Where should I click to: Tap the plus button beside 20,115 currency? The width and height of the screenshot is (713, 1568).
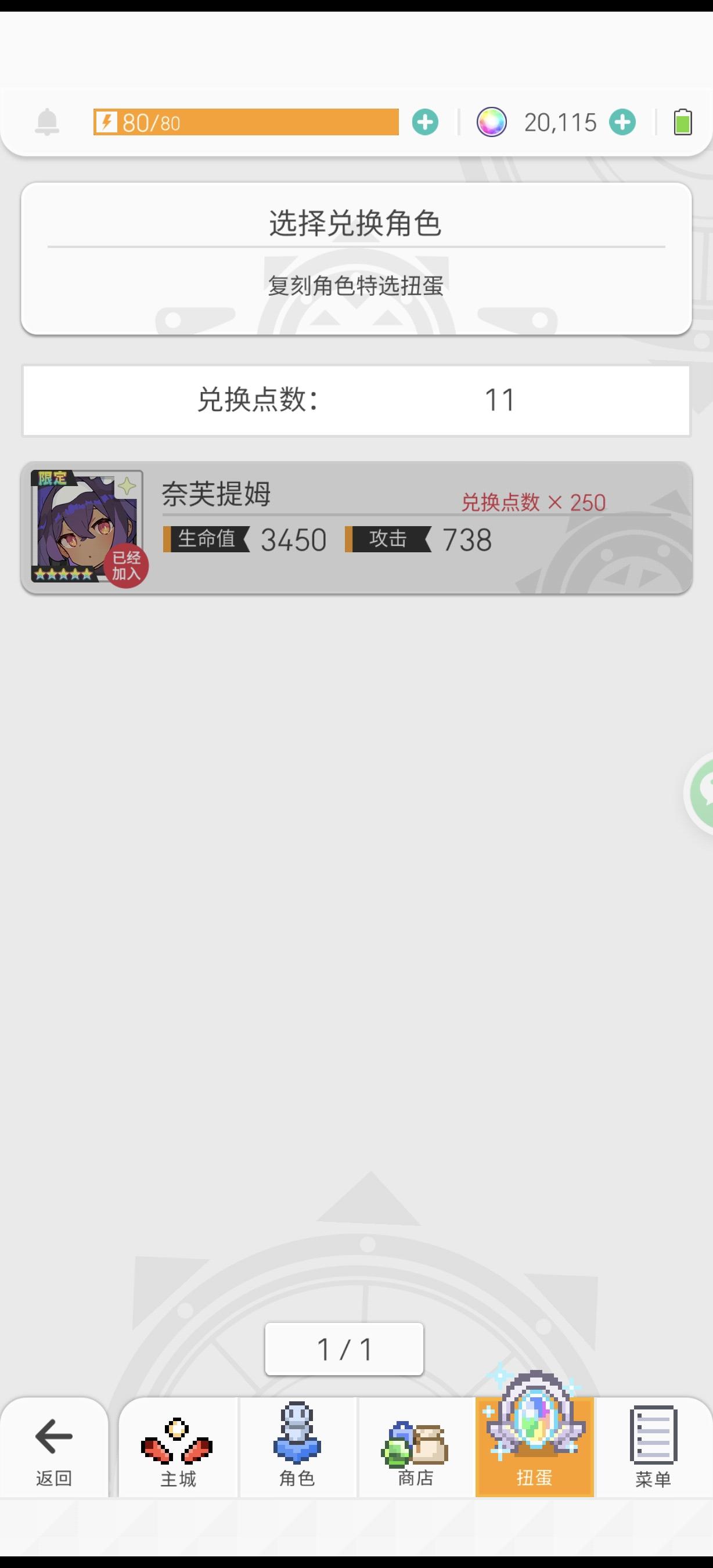622,122
